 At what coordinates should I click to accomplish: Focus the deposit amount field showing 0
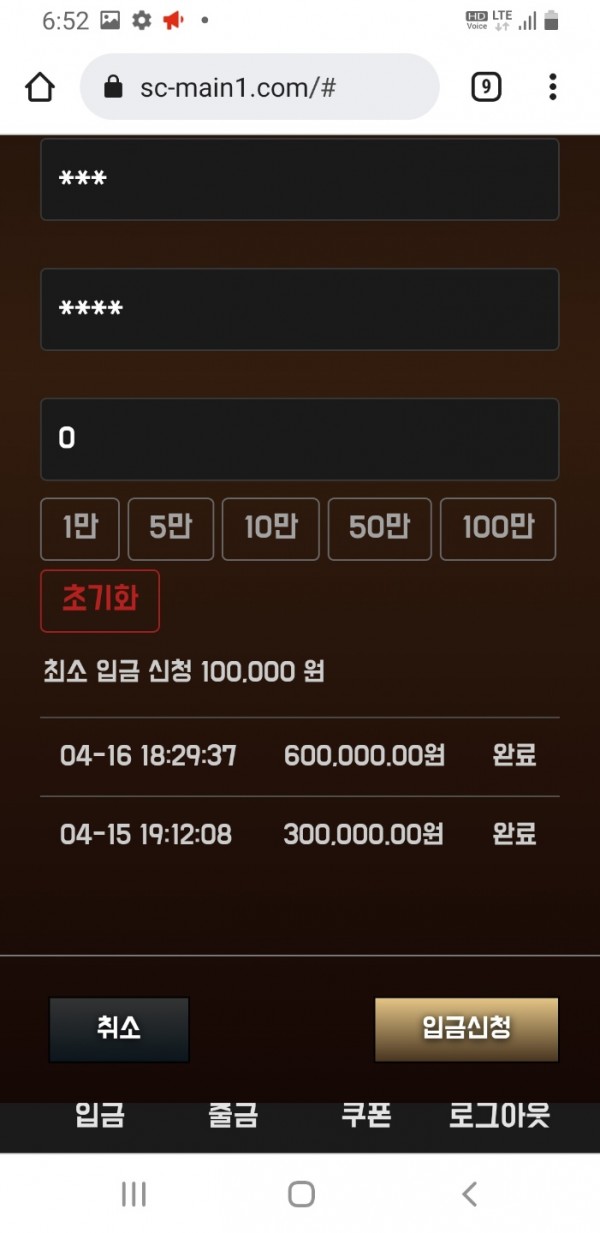pos(299,439)
